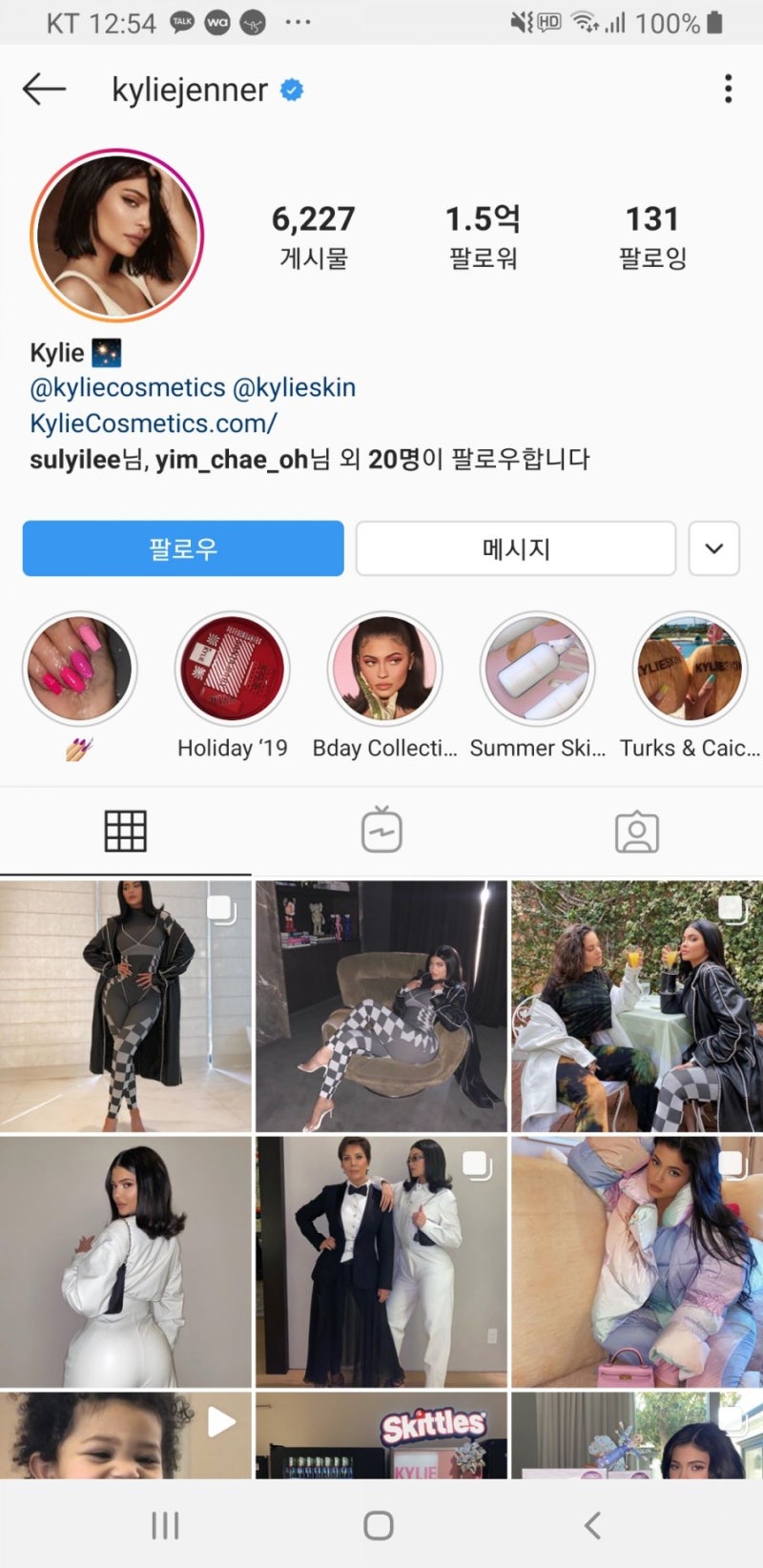Expand suggested accounts with the chevron

(x=713, y=548)
